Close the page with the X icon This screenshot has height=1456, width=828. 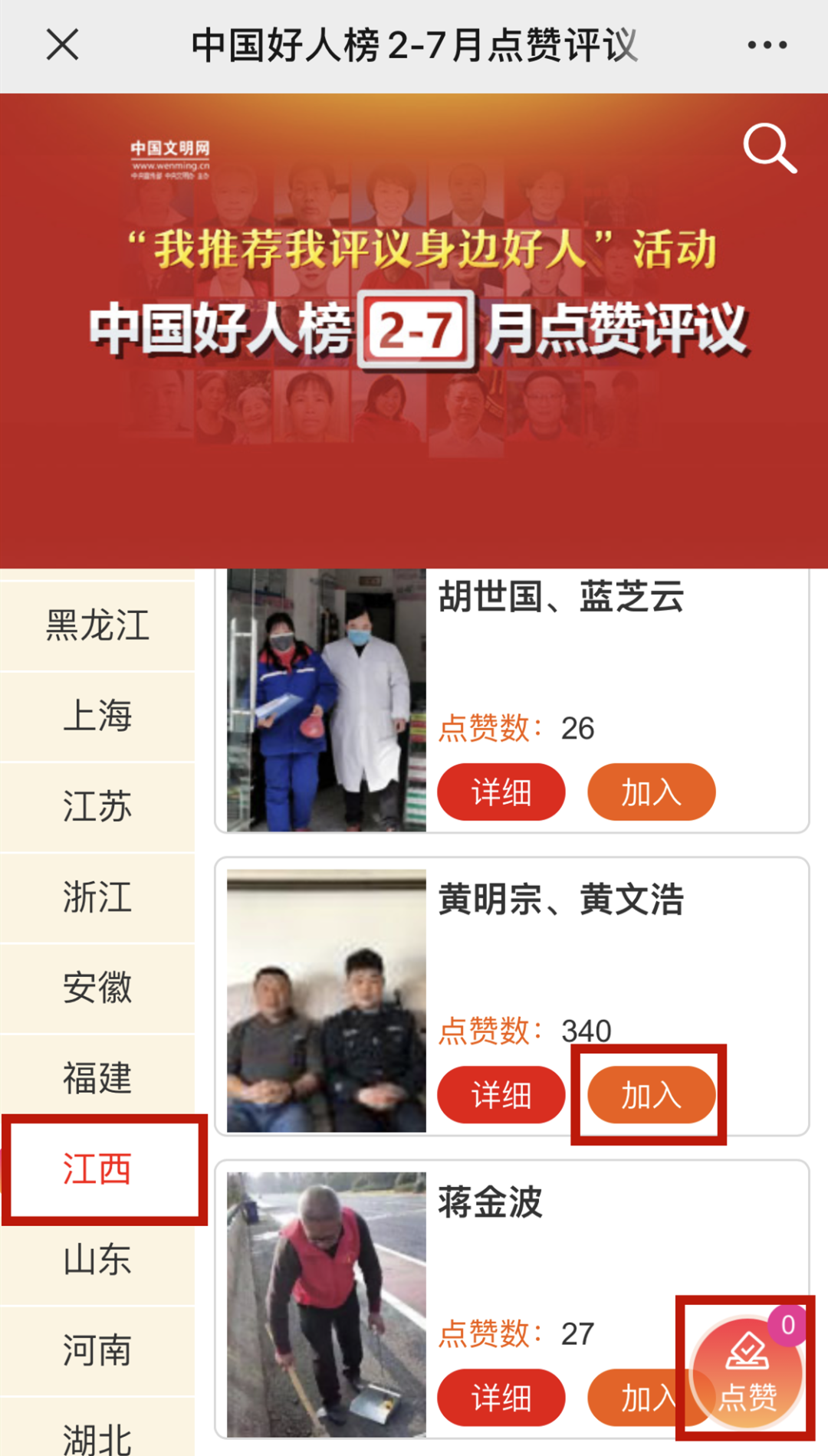(x=63, y=44)
